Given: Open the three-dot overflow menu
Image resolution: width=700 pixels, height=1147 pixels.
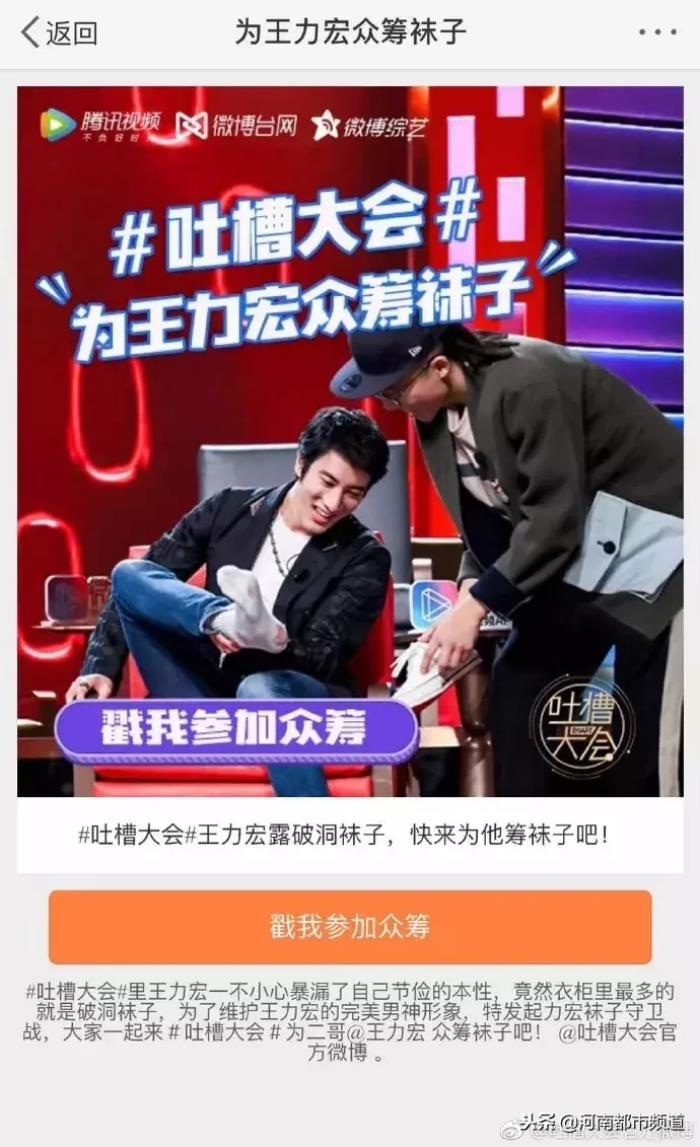Looking at the screenshot, I should click(657, 32).
